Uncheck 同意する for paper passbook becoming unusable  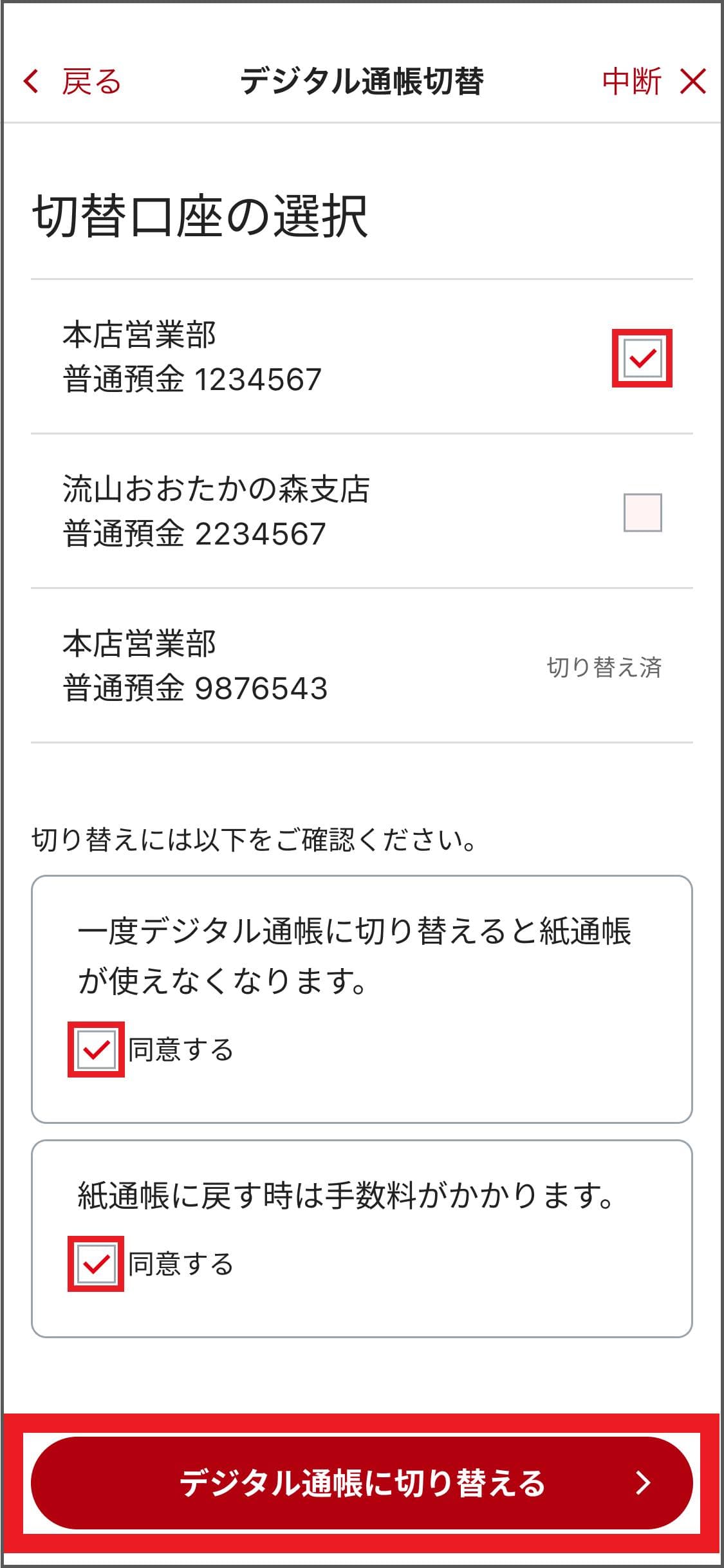[x=96, y=1049]
